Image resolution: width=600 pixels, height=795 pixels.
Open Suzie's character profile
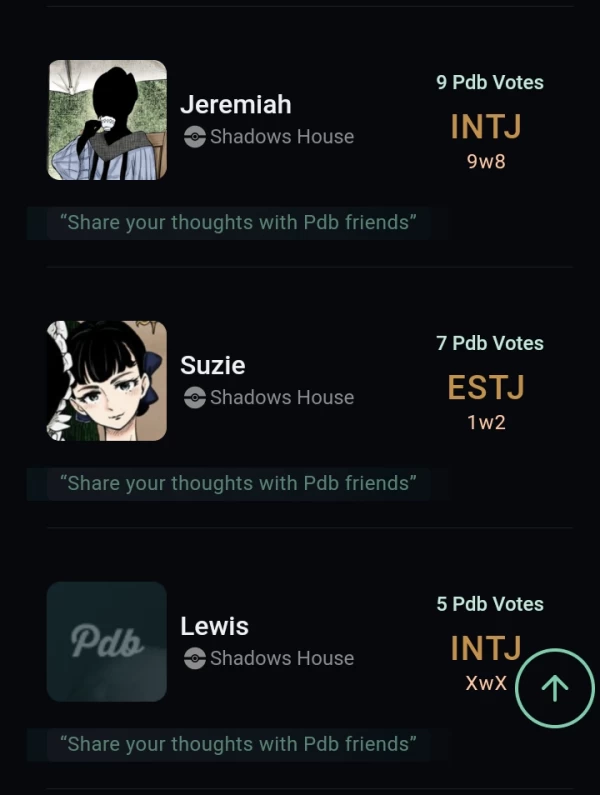(x=212, y=365)
